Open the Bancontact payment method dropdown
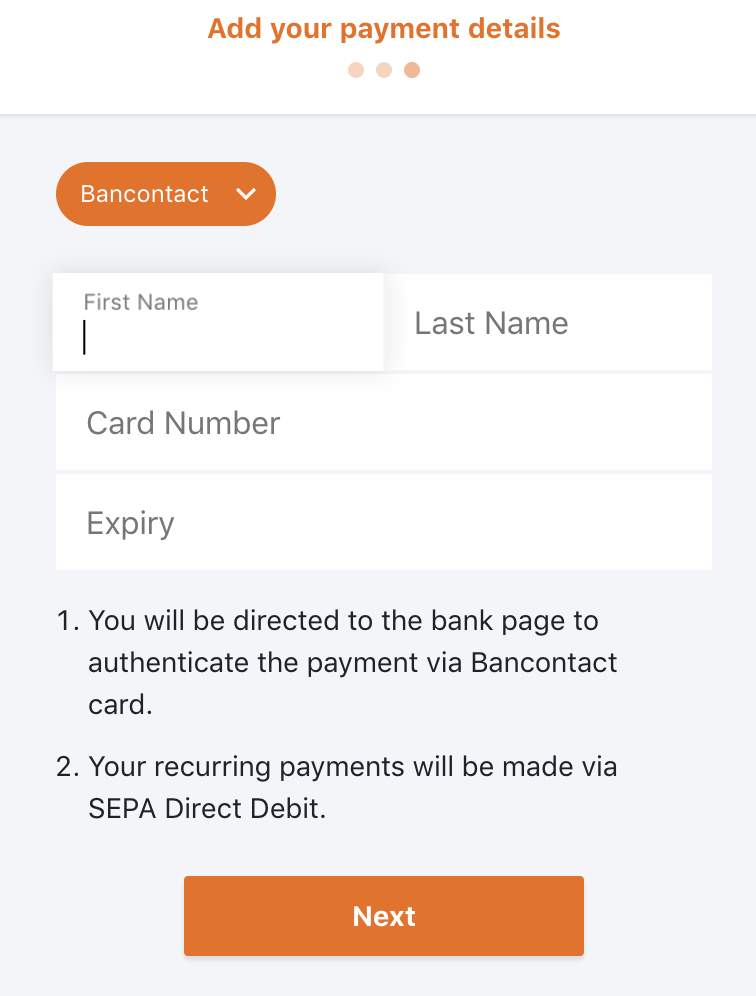Screen dimensions: 756x996 [x=166, y=194]
